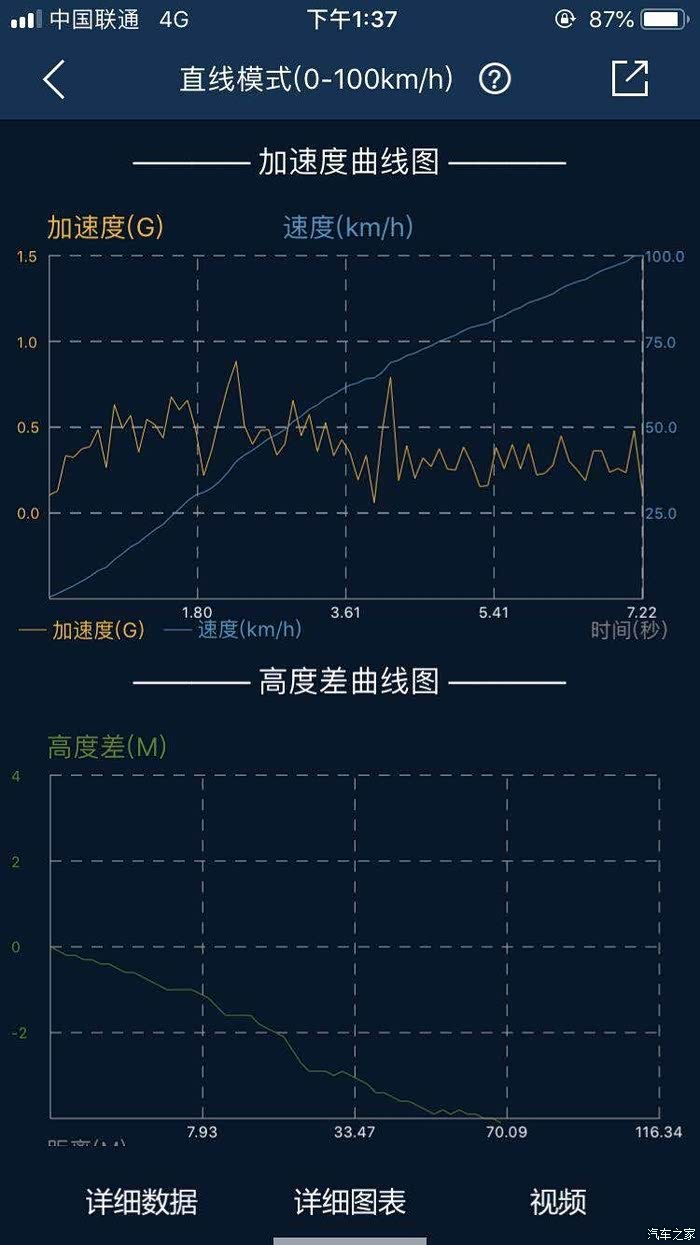
Task: Go back using the top-left arrow
Action: pyautogui.click(x=54, y=79)
